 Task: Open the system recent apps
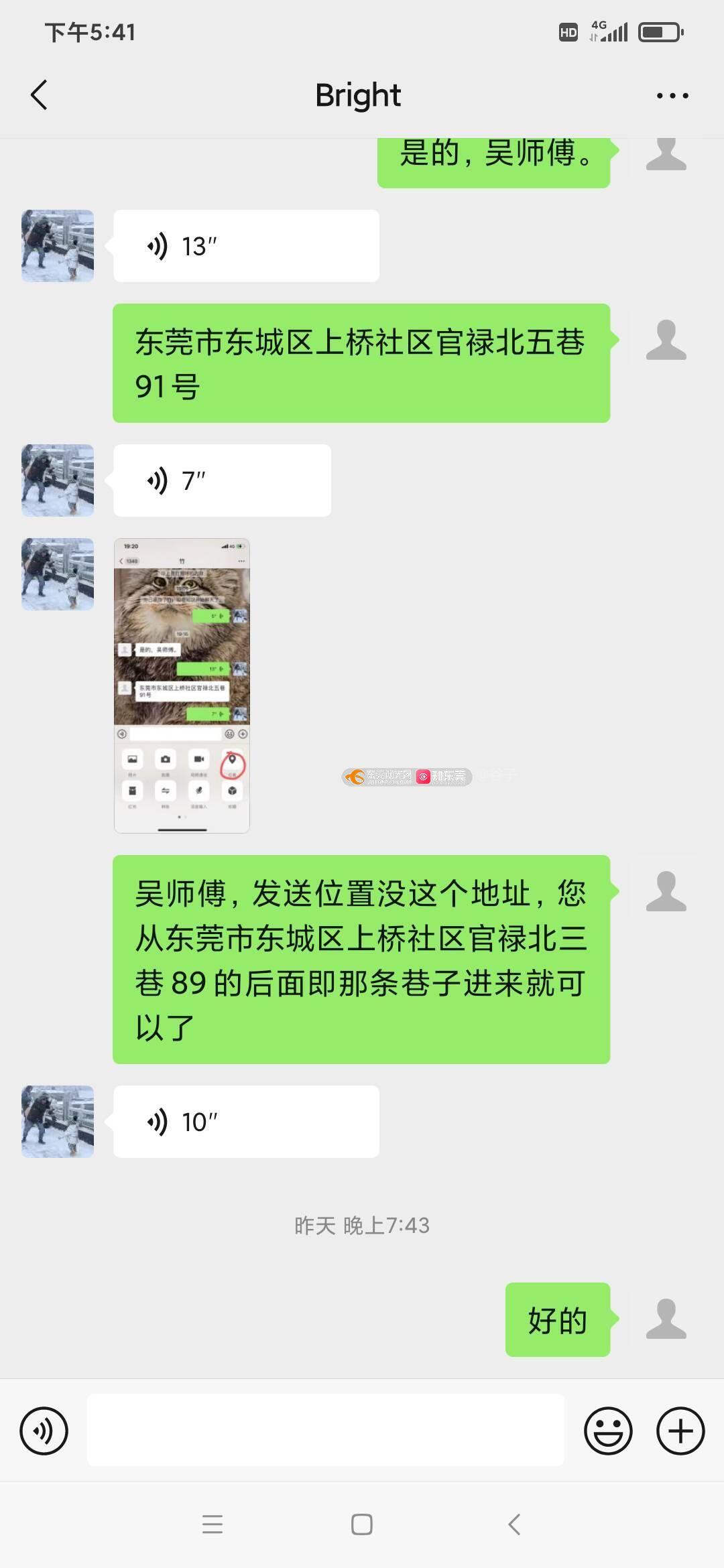tap(213, 1524)
